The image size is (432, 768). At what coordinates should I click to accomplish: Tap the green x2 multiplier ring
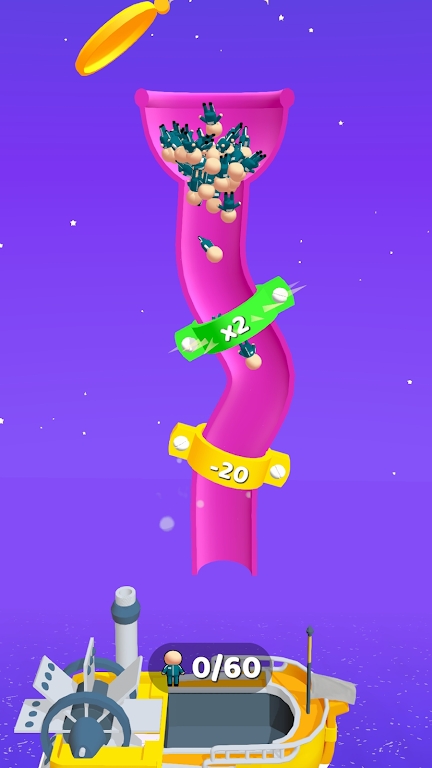click(x=235, y=319)
